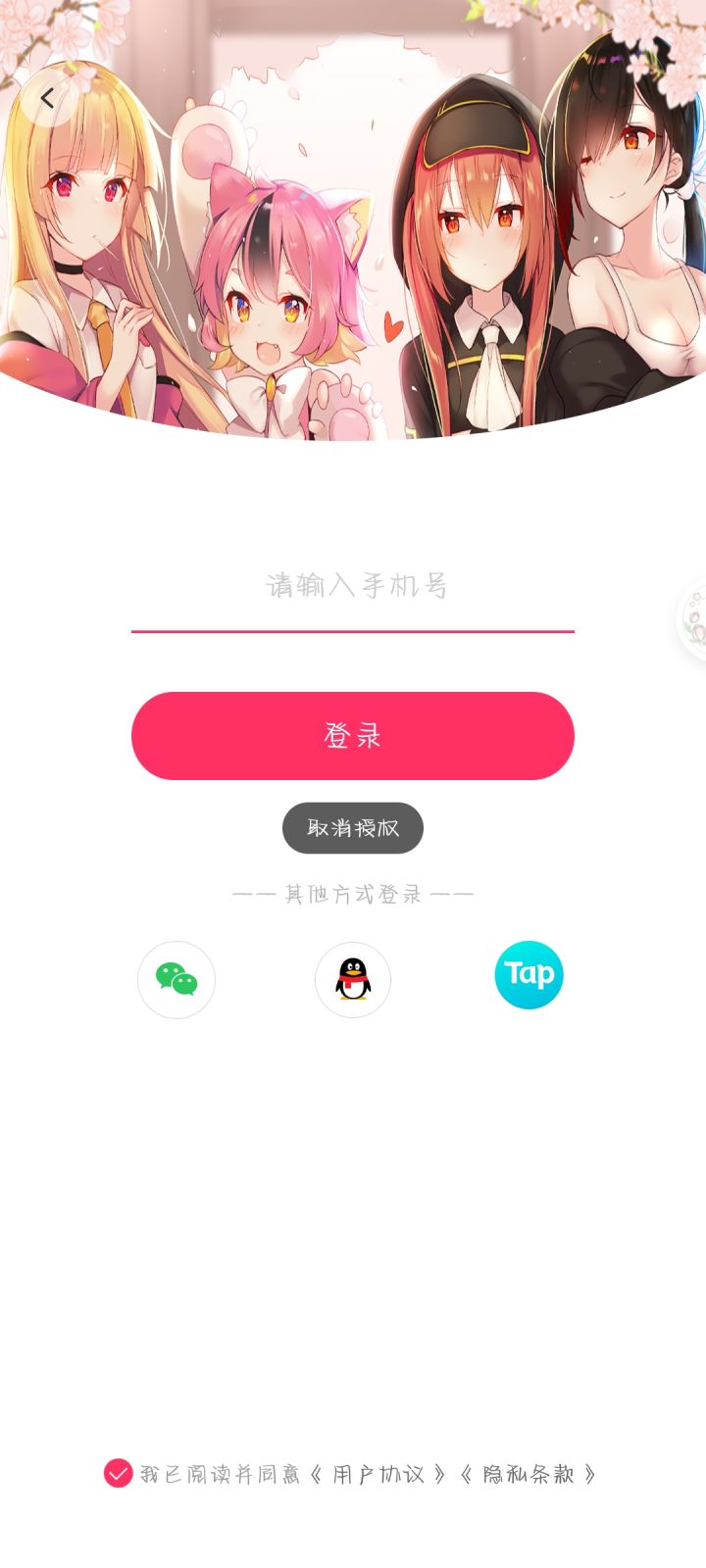The image size is (706, 1568).
Task: Tap the anime character banner artwork
Action: [353, 216]
